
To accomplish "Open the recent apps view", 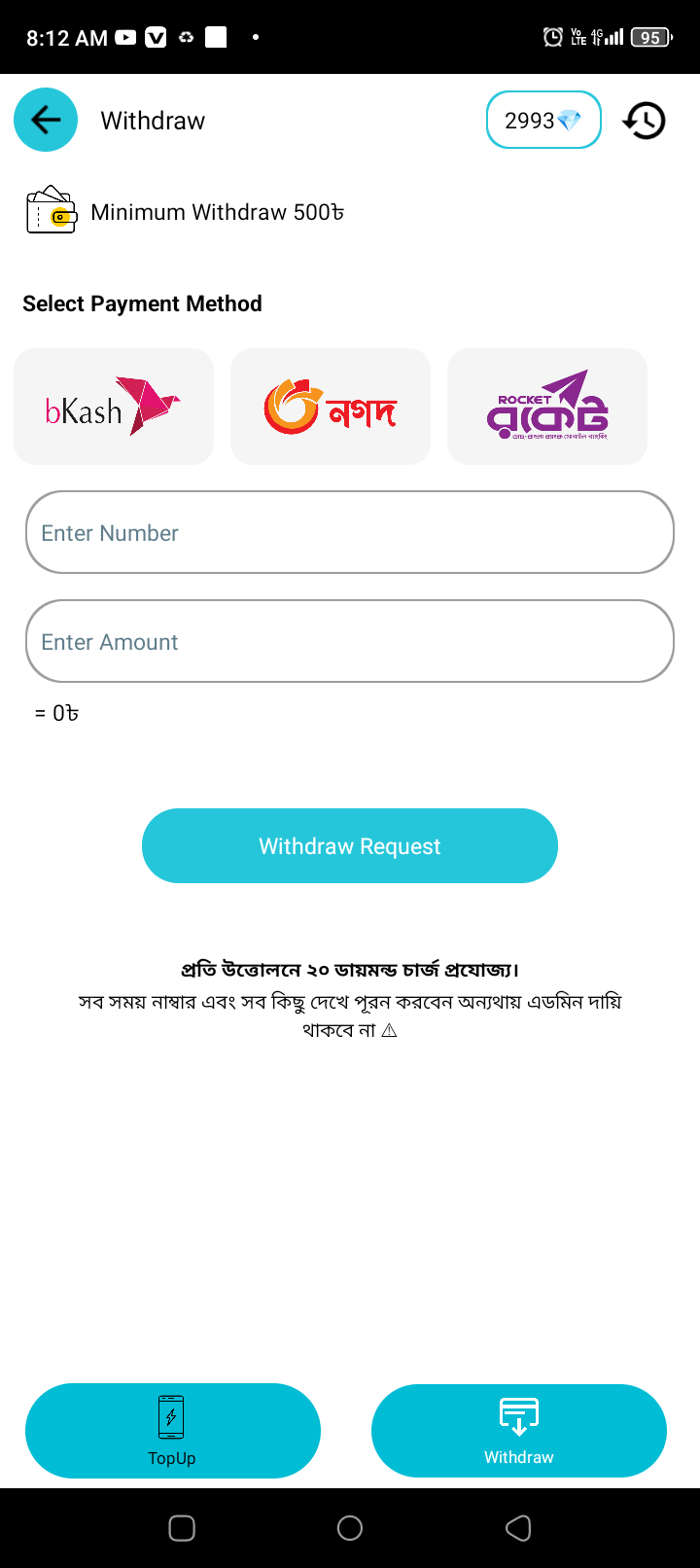I will [182, 1528].
